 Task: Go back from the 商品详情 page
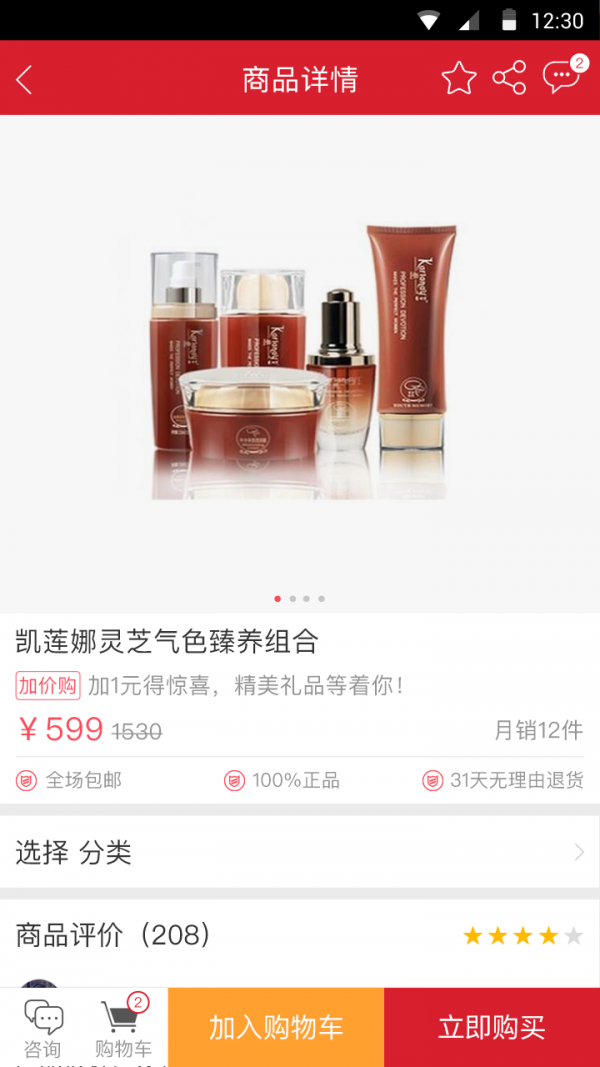[25, 79]
